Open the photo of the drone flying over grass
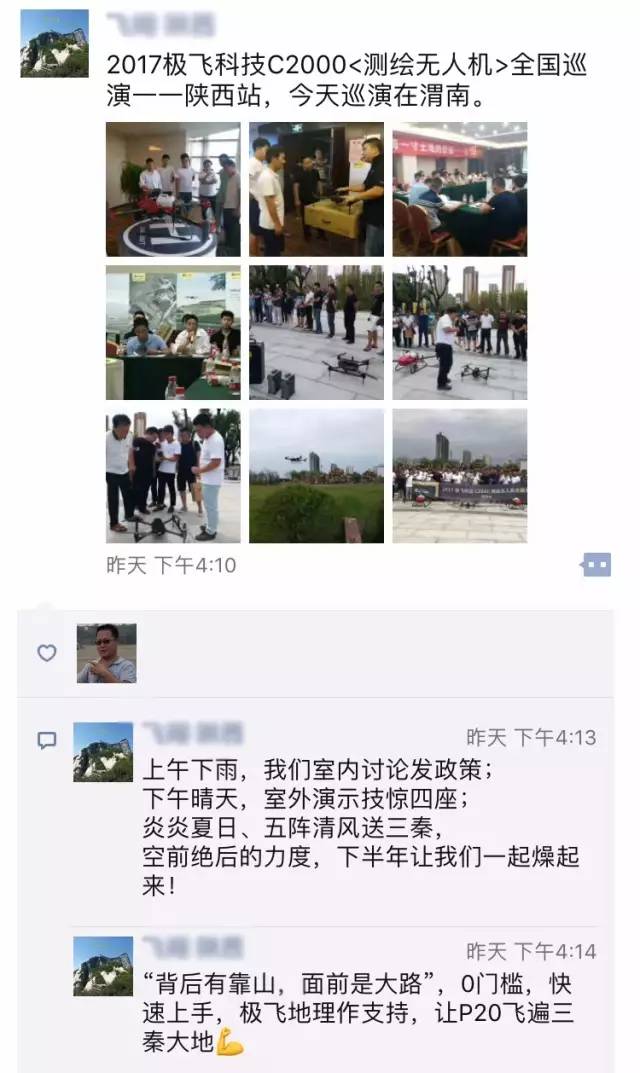640x1073 pixels. pos(316,475)
